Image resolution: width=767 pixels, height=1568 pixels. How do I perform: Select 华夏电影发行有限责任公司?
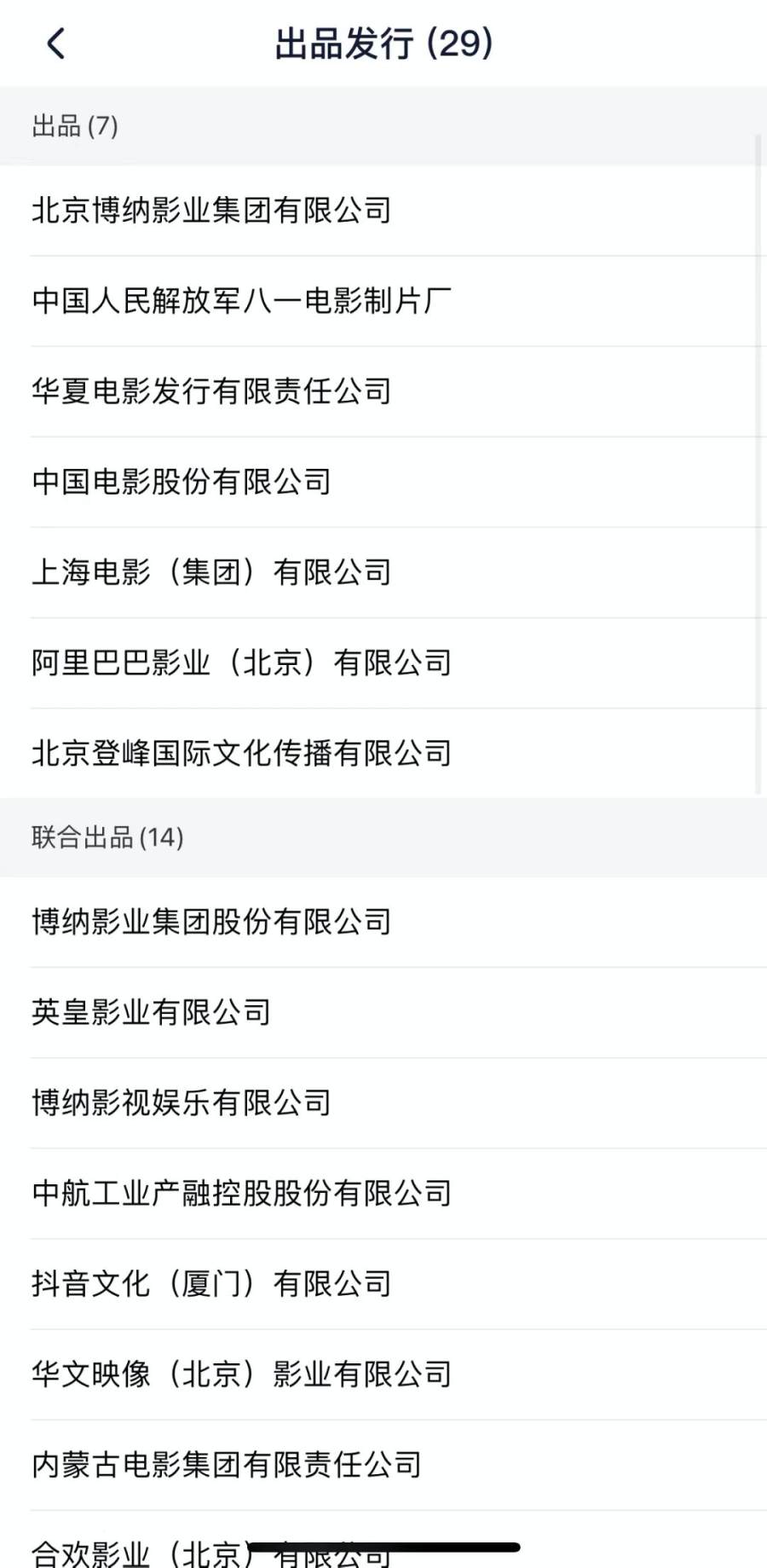tap(211, 391)
